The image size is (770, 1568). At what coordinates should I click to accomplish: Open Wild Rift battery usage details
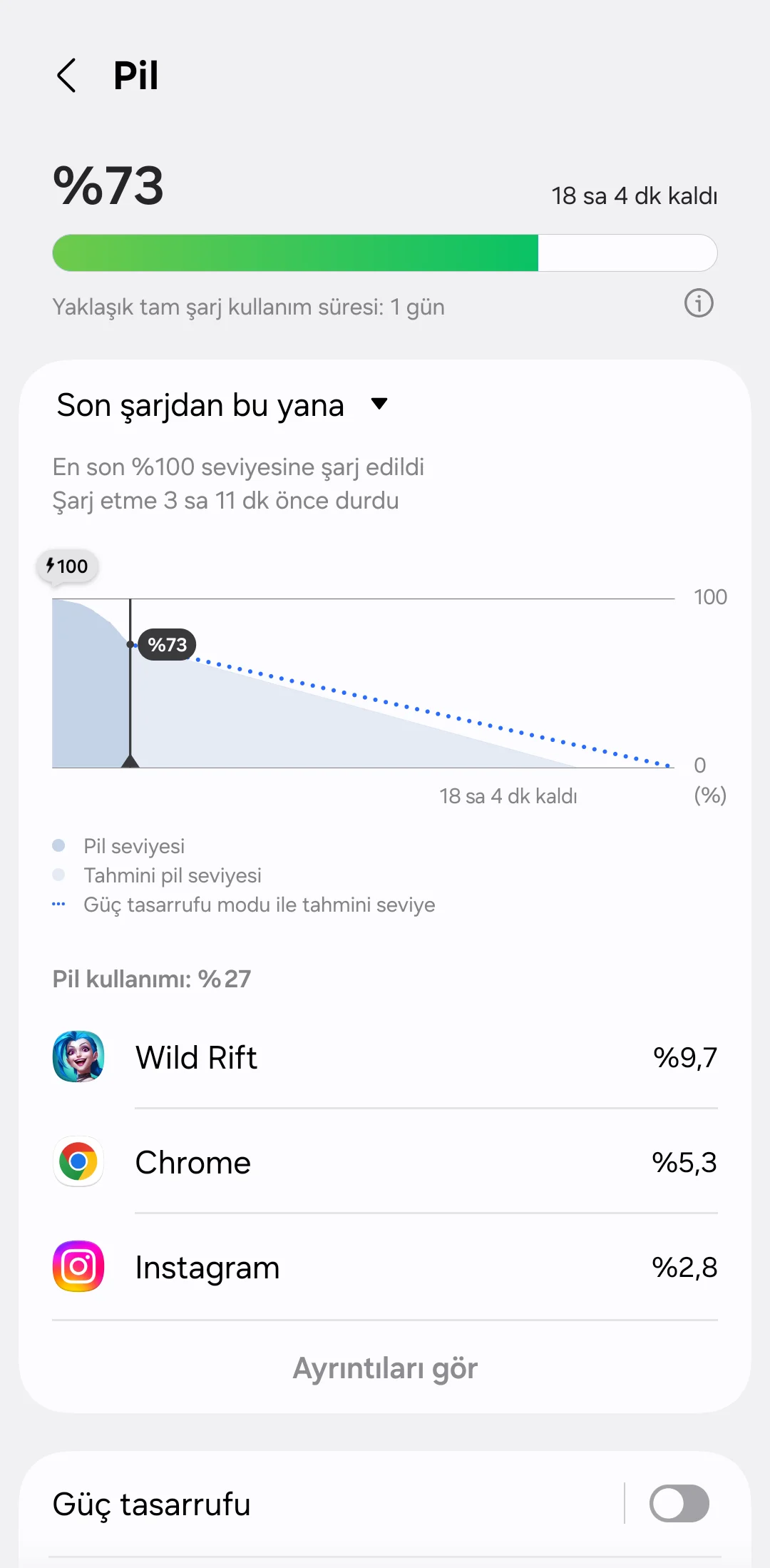(385, 1057)
